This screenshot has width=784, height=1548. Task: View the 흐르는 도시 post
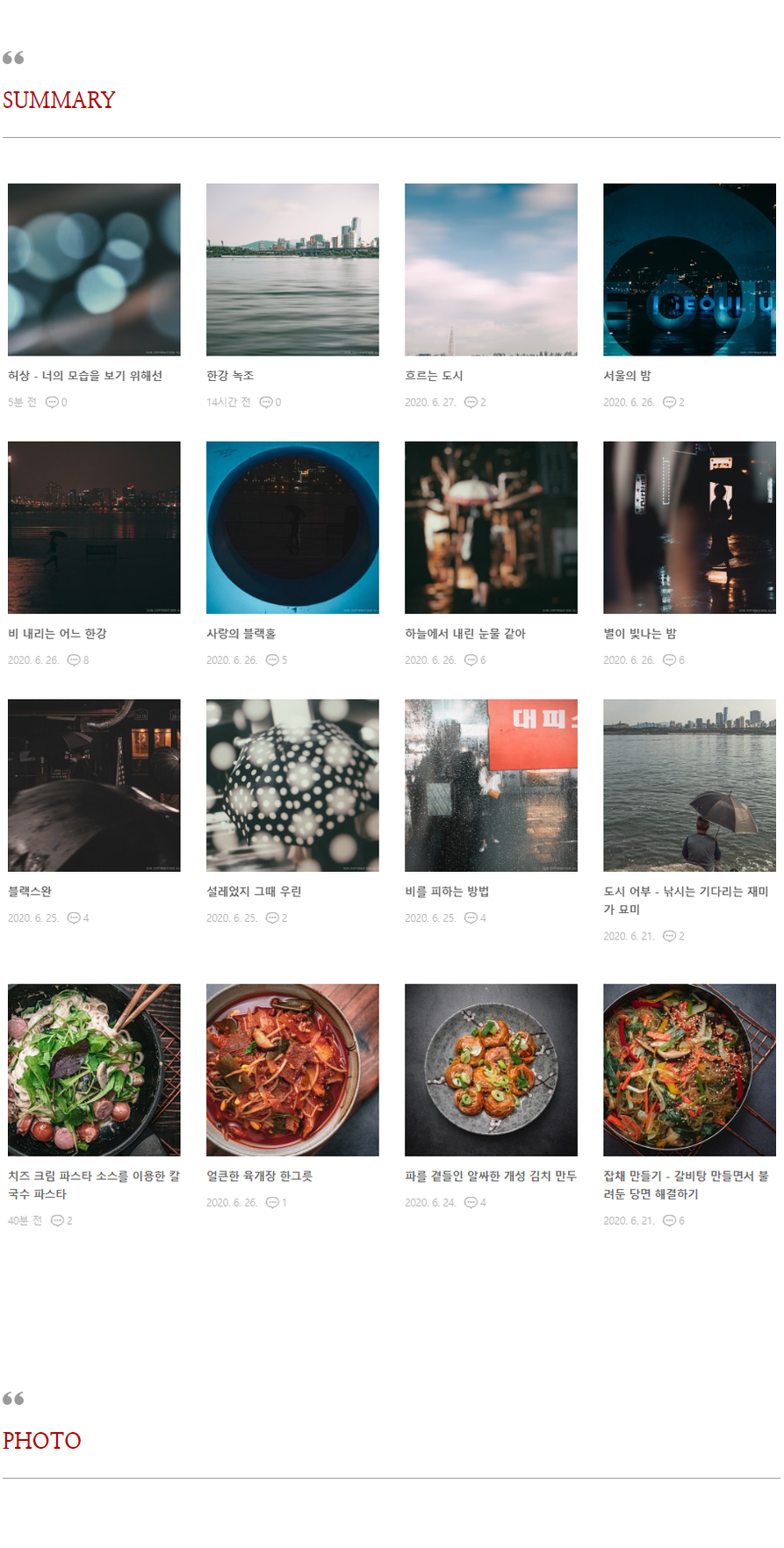tap(434, 376)
